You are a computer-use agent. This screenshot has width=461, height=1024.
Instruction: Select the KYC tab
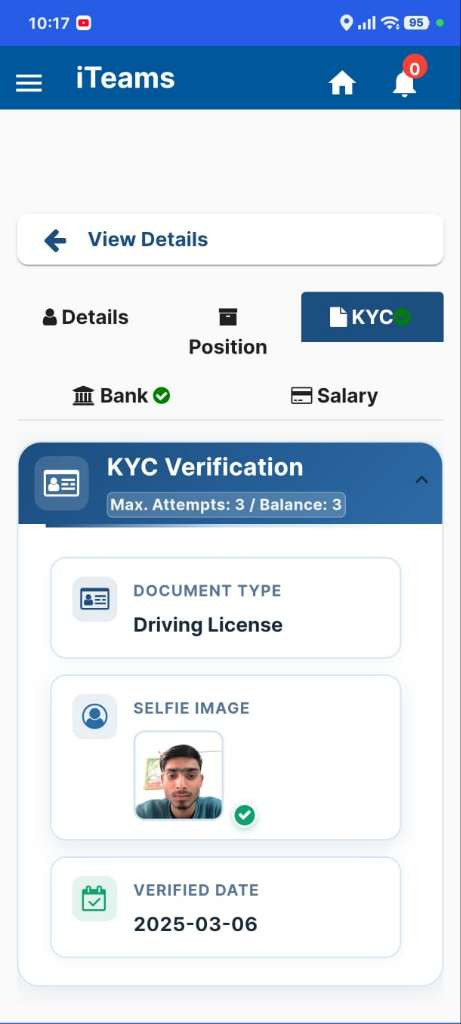pyautogui.click(x=372, y=317)
